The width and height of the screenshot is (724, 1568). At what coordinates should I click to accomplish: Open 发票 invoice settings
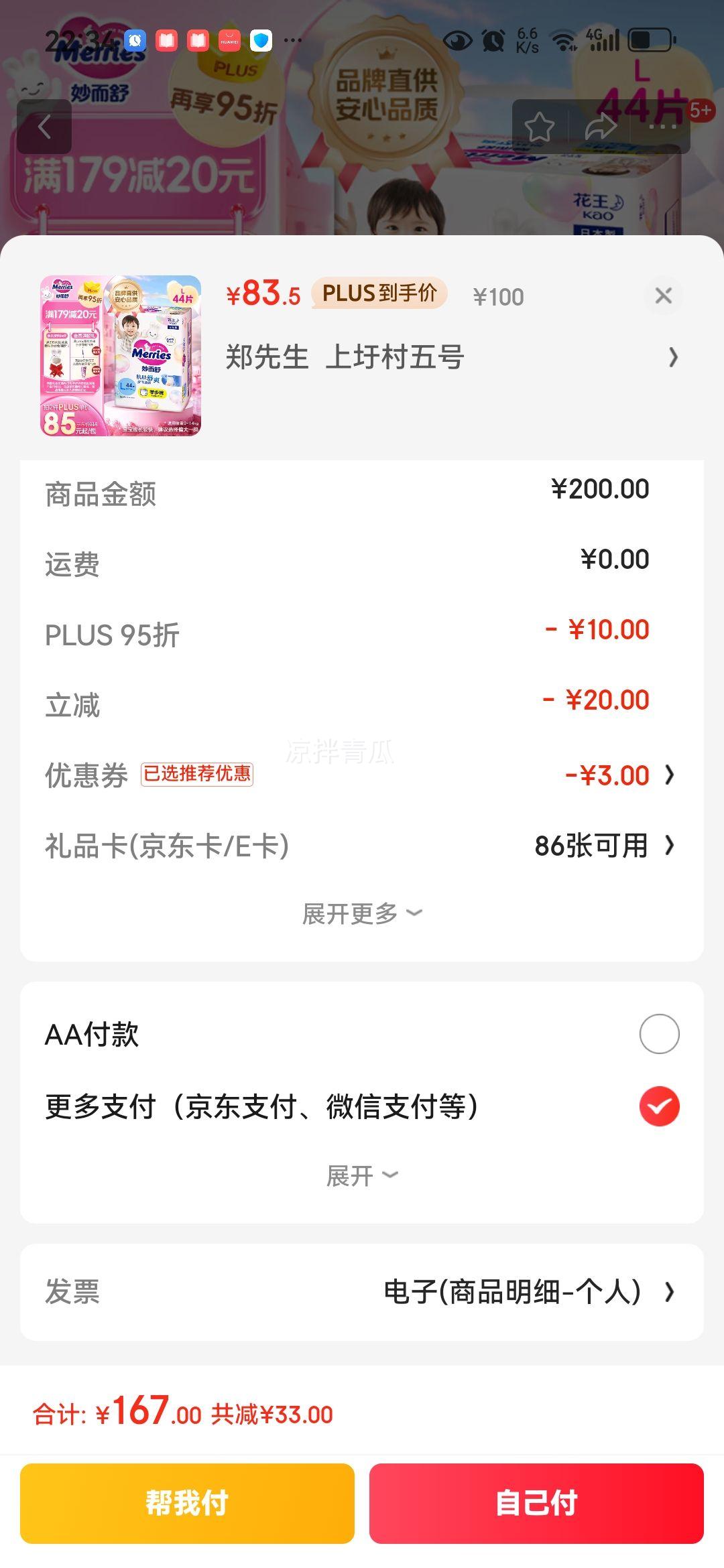(x=362, y=1291)
